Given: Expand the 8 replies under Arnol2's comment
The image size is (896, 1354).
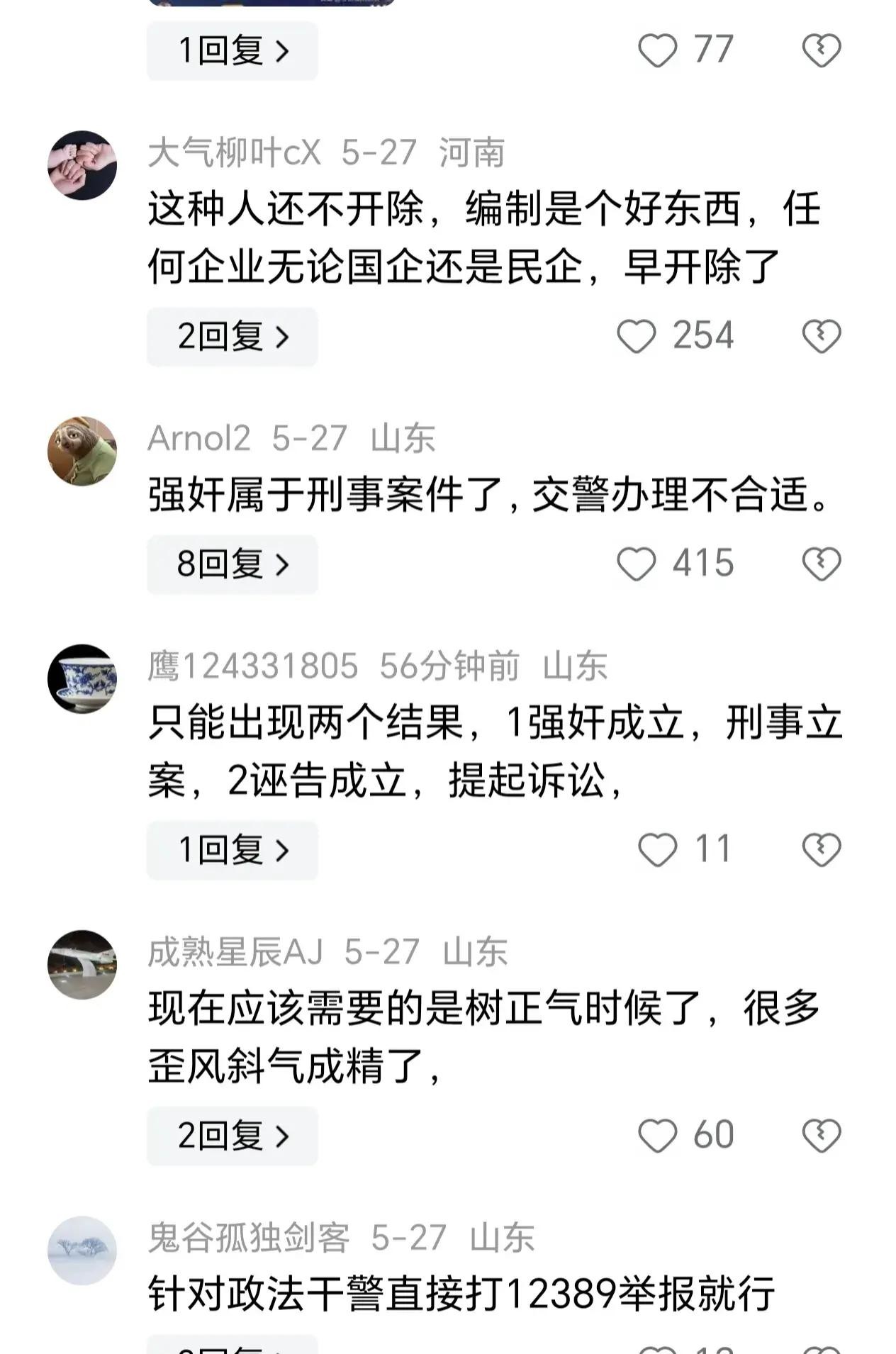Looking at the screenshot, I should 232,564.
